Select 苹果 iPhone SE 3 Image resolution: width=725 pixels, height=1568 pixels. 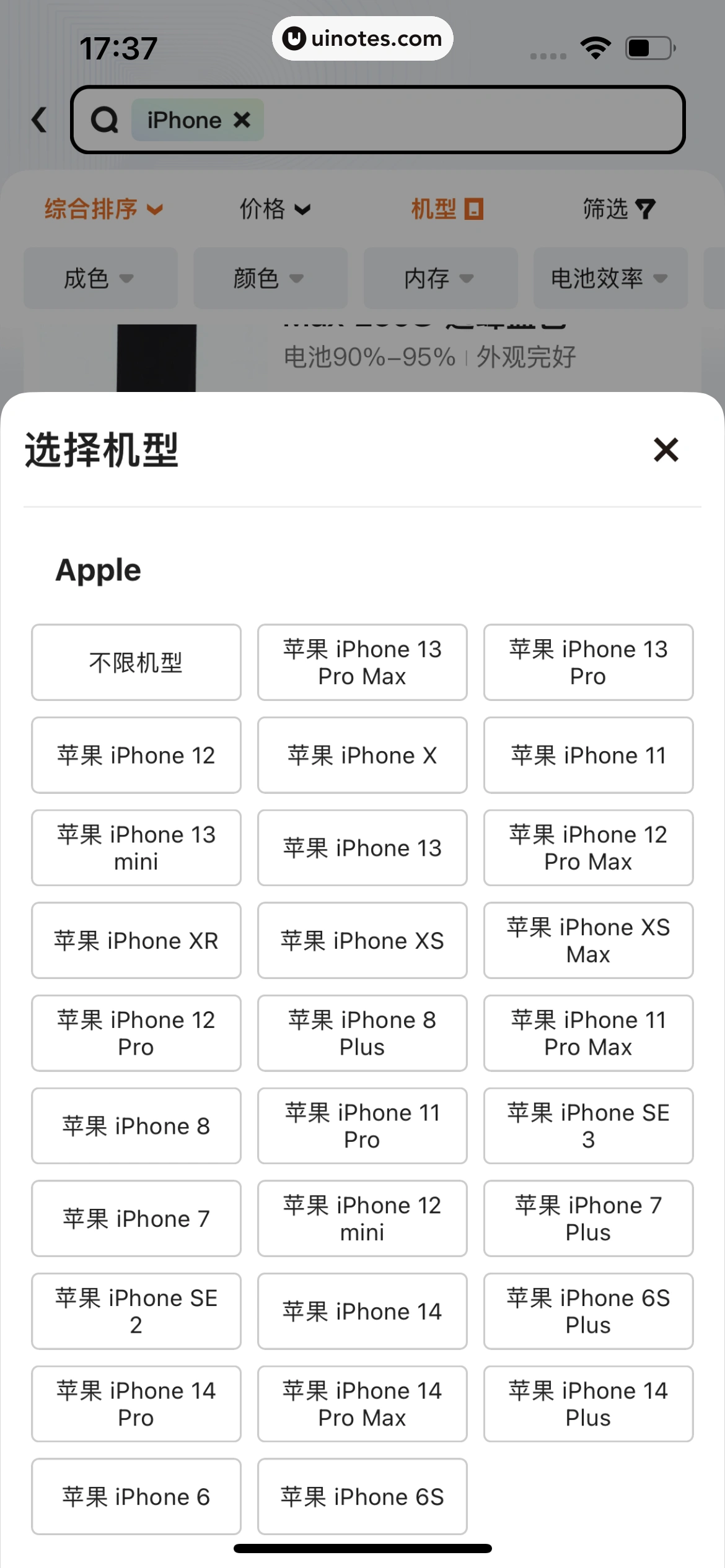pyautogui.click(x=588, y=1126)
